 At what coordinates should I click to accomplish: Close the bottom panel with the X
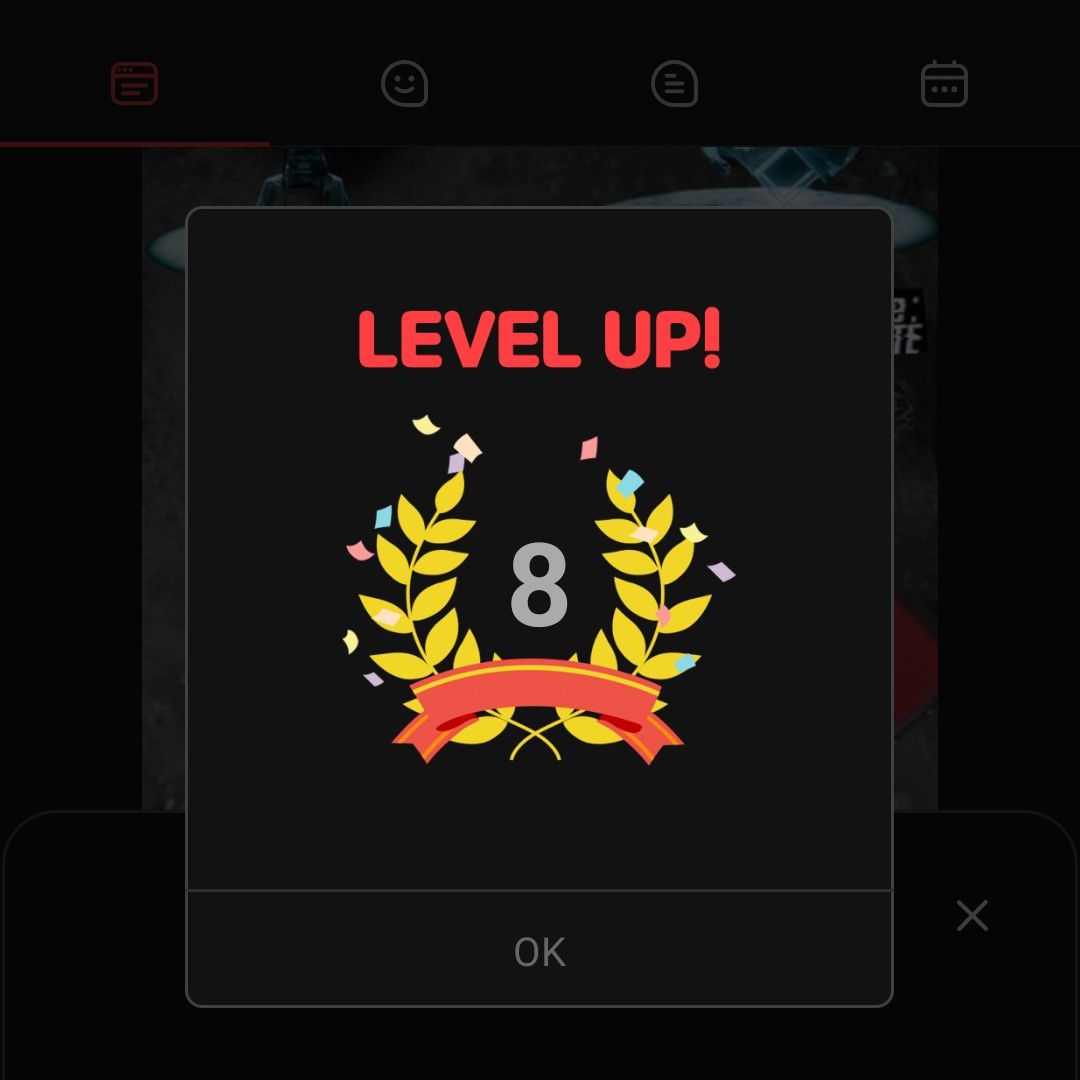(x=972, y=915)
